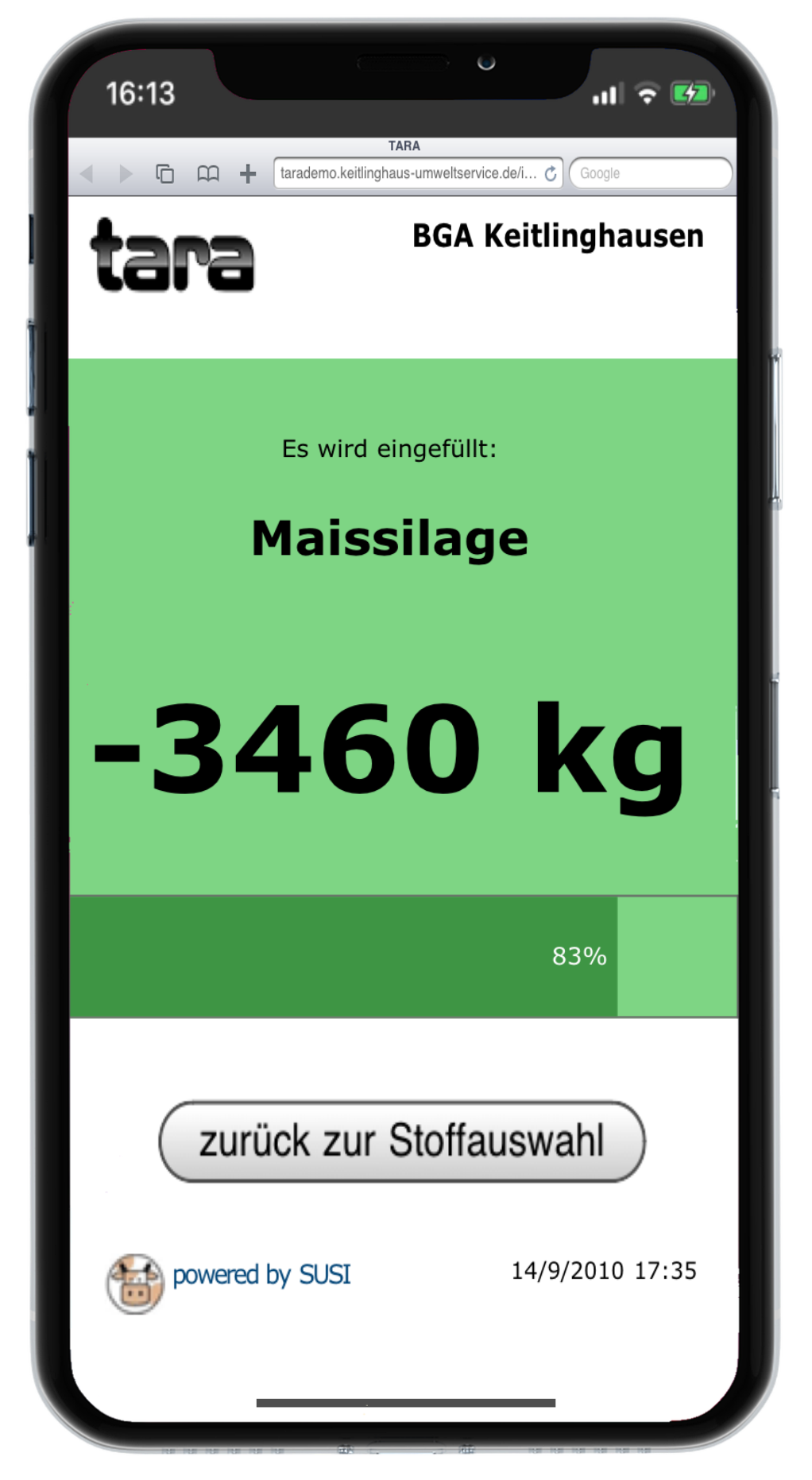Open the powered by SUSI link
Image resolution: width=812 pixels, height=1480 pixels.
pyautogui.click(x=261, y=1275)
